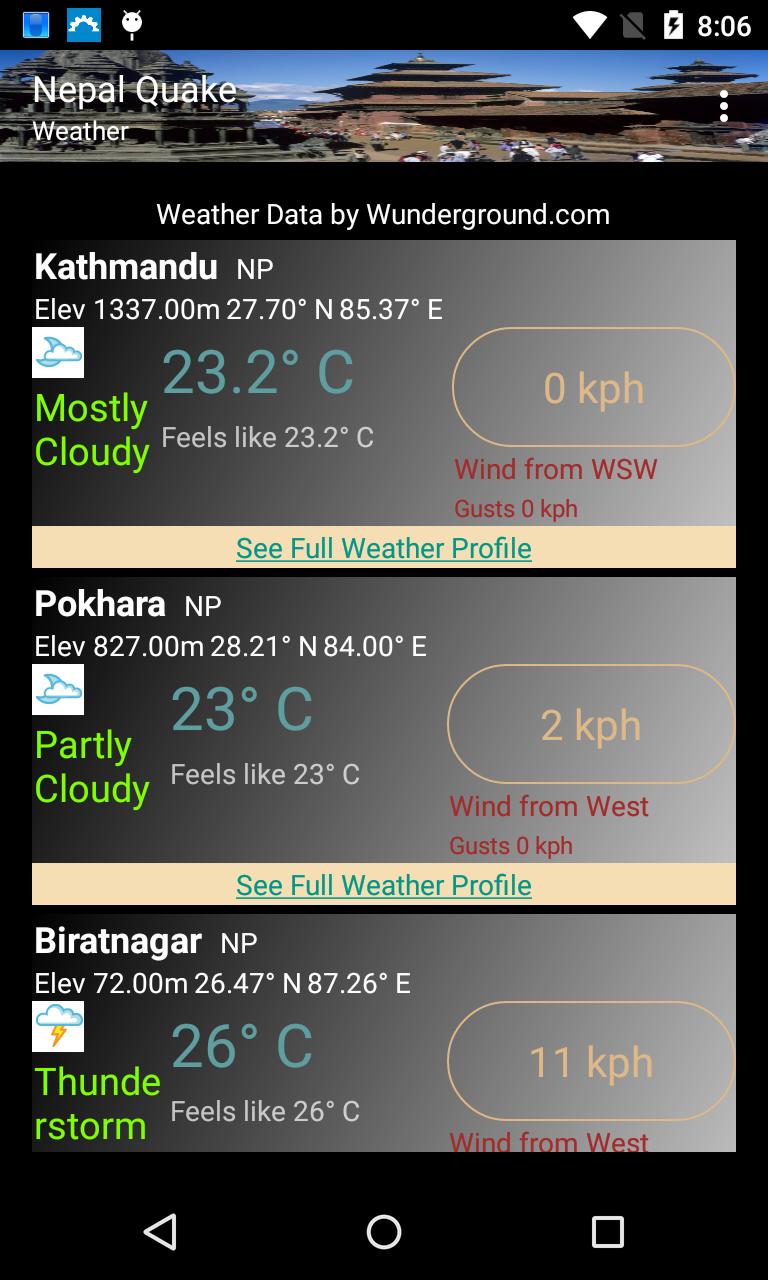This screenshot has height=1280, width=768.
Task: Open the overflow menu in the action bar
Action: pos(723,105)
